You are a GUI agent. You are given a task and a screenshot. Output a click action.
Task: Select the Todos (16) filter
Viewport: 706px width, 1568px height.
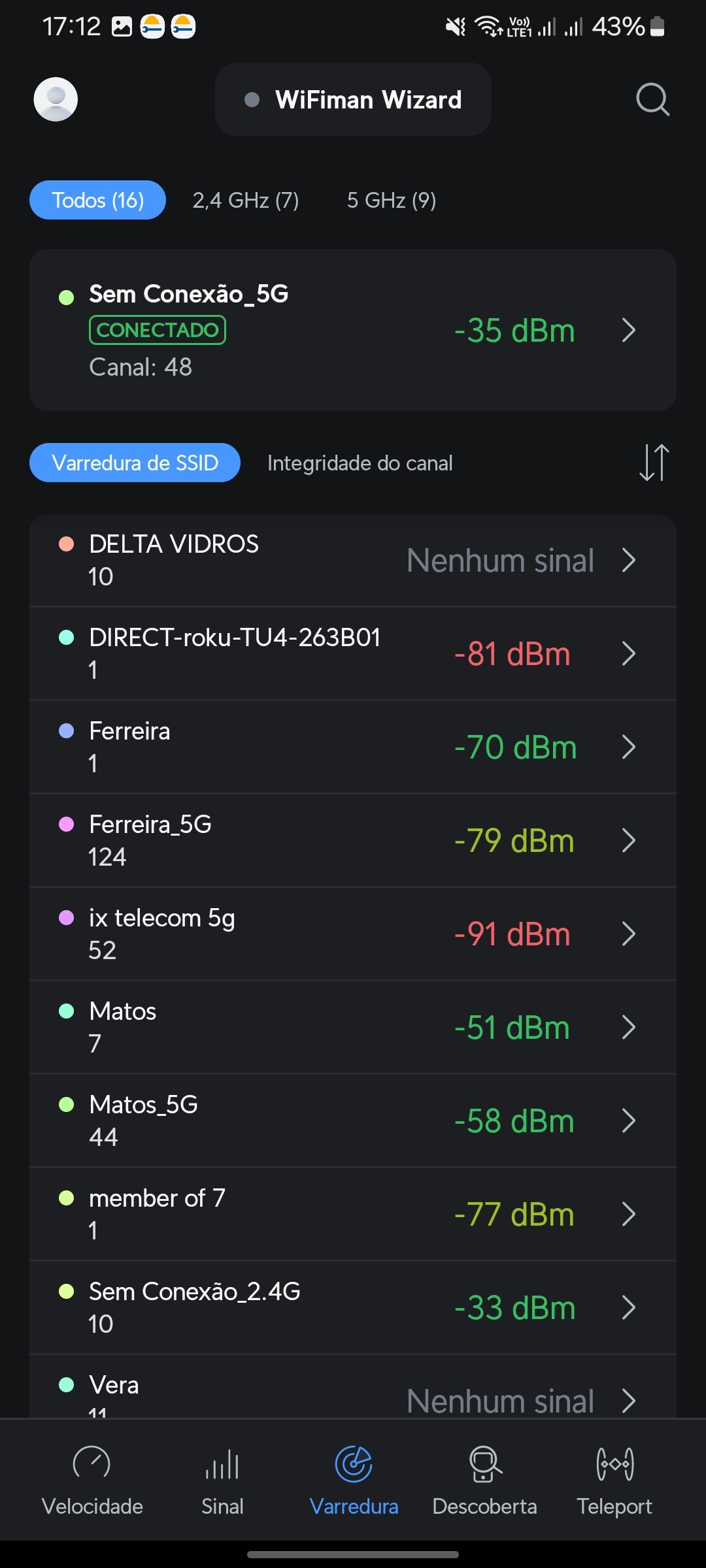click(97, 200)
